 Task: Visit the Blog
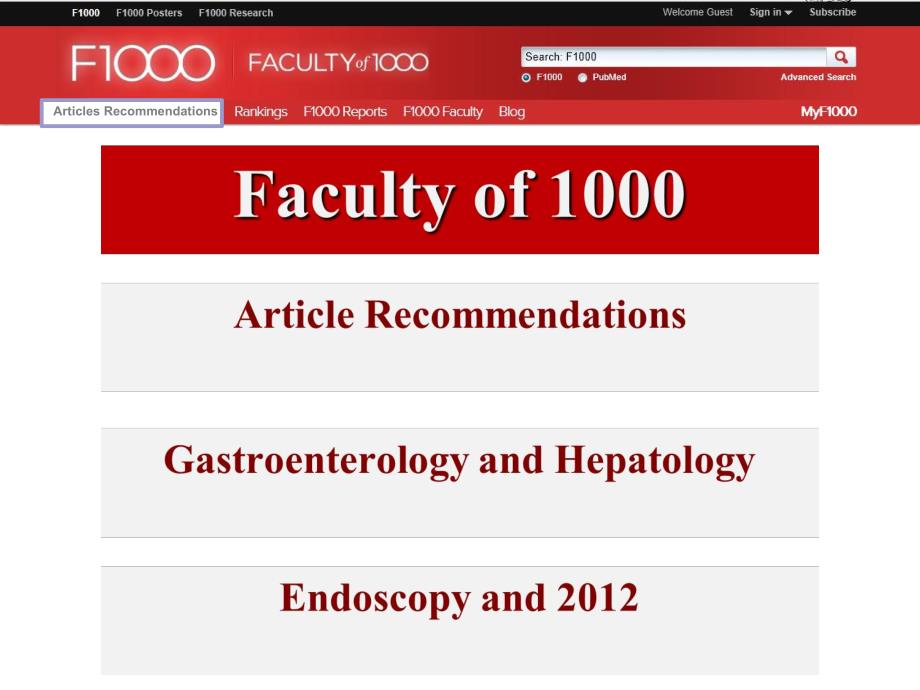tap(511, 112)
